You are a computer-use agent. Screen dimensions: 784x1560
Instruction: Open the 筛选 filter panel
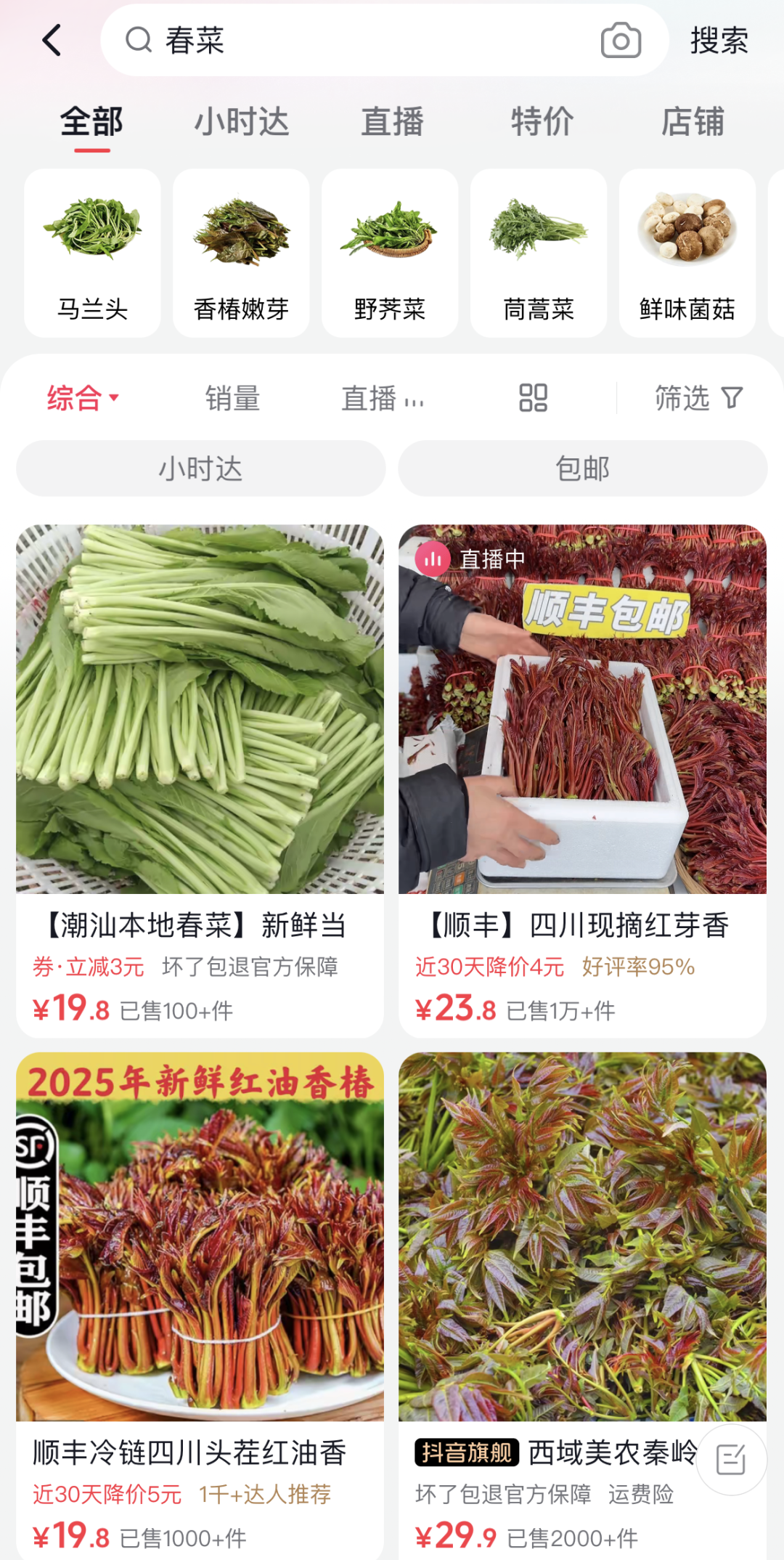[698, 398]
